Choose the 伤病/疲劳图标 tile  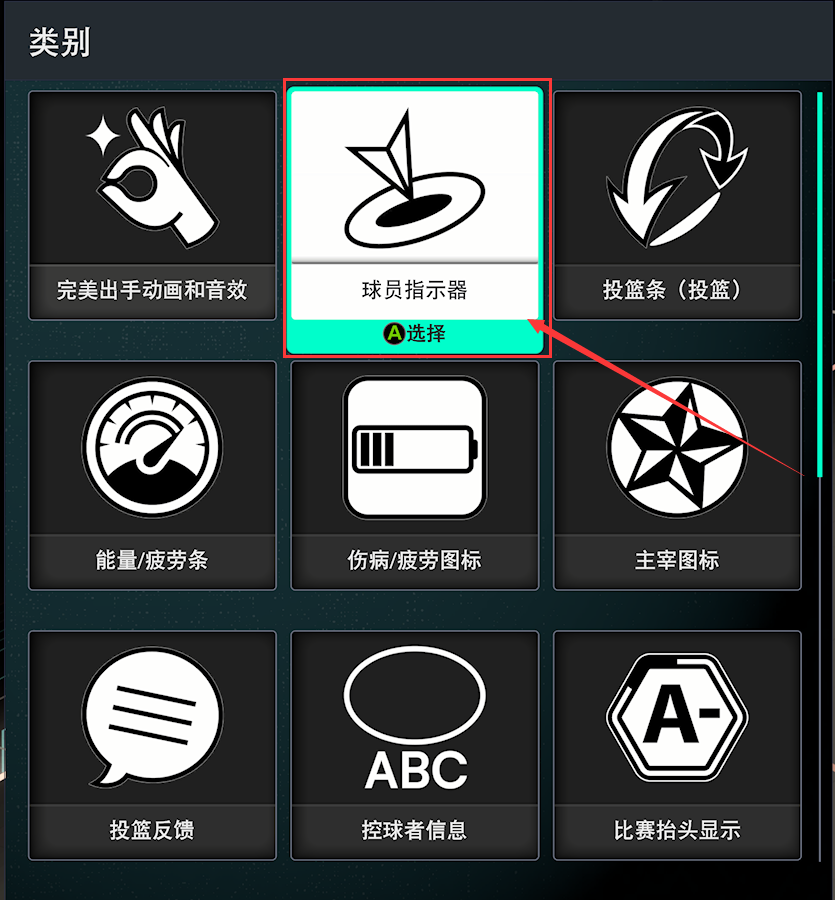tap(414, 475)
